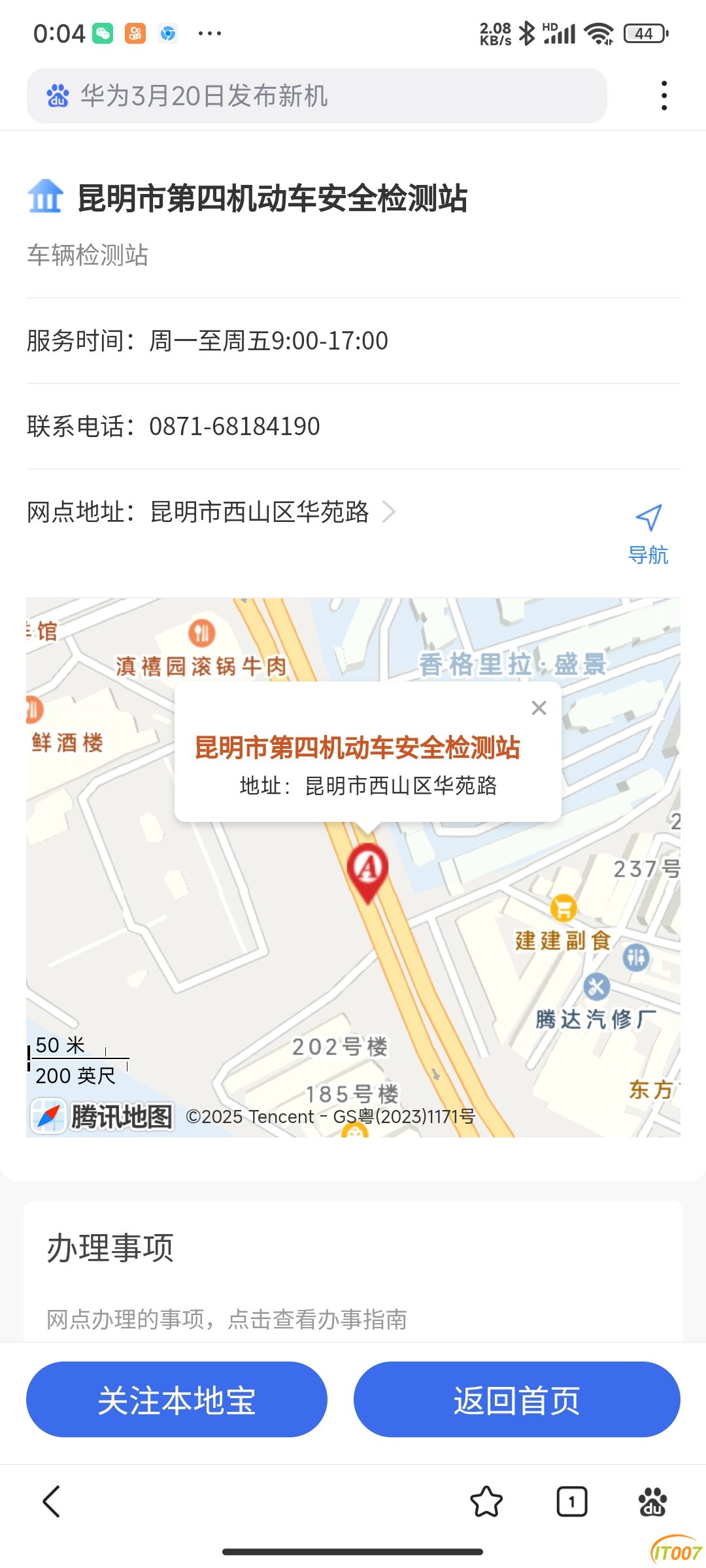Open the tab switcher showing 1
The image size is (706, 1568).
click(x=571, y=1501)
